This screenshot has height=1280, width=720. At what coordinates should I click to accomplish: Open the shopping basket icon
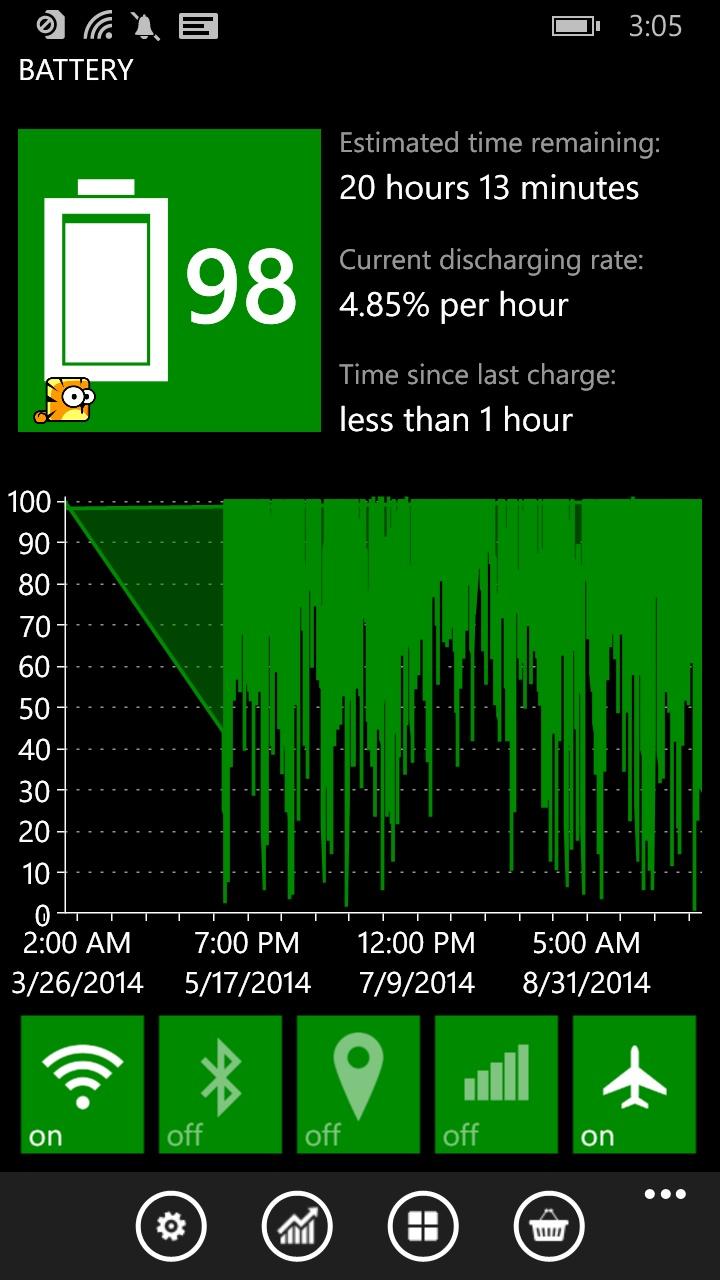[x=549, y=1226]
